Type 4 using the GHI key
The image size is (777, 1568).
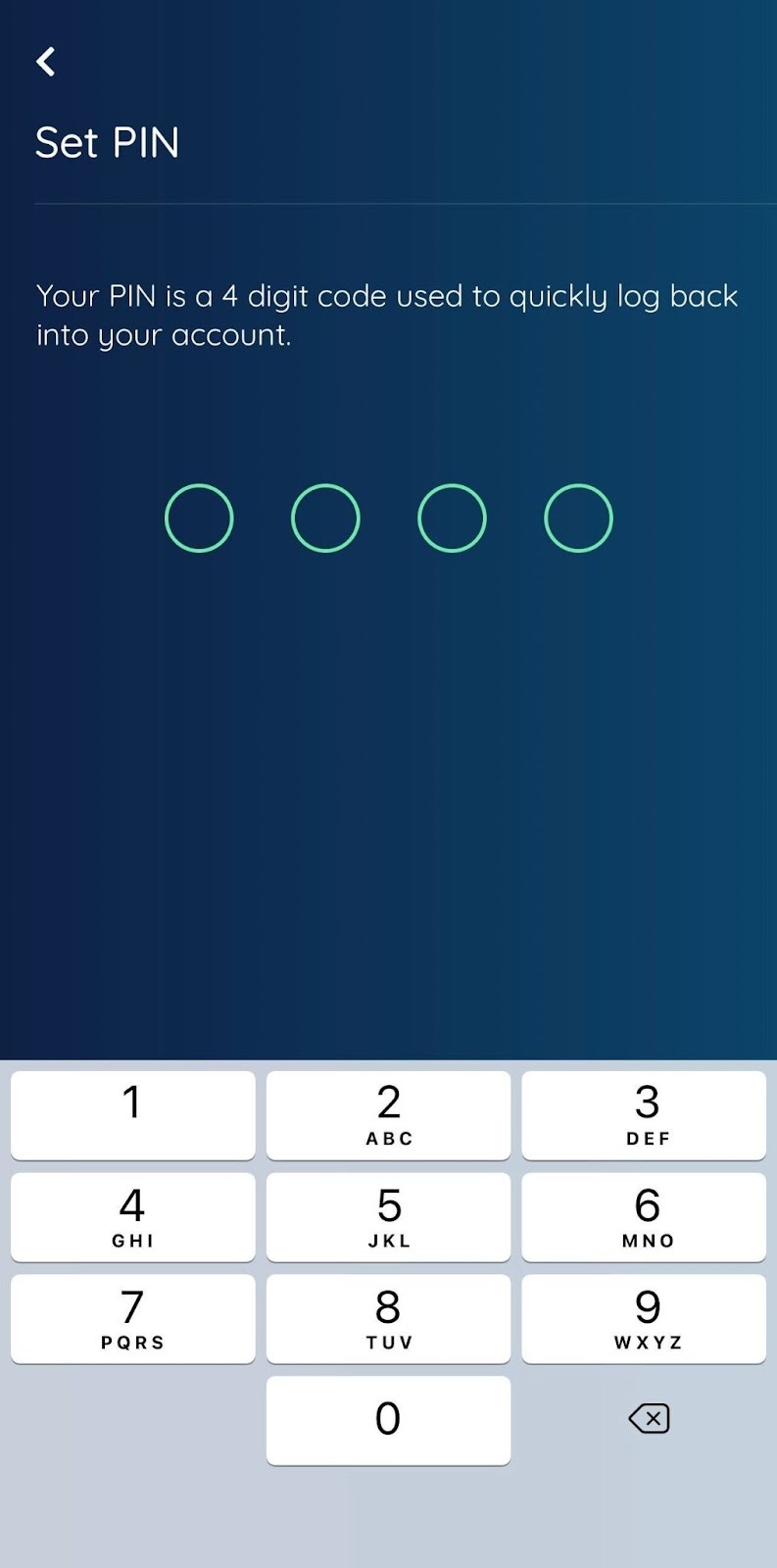tap(133, 1216)
